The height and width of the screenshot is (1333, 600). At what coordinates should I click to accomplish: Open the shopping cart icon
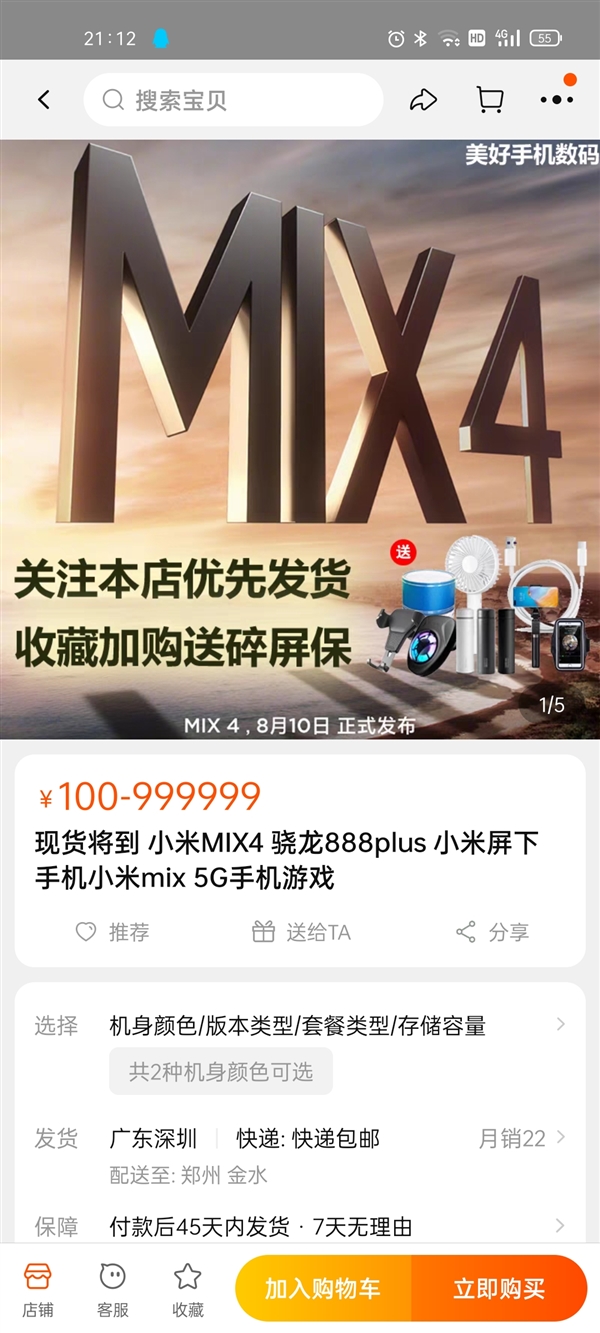coord(489,100)
